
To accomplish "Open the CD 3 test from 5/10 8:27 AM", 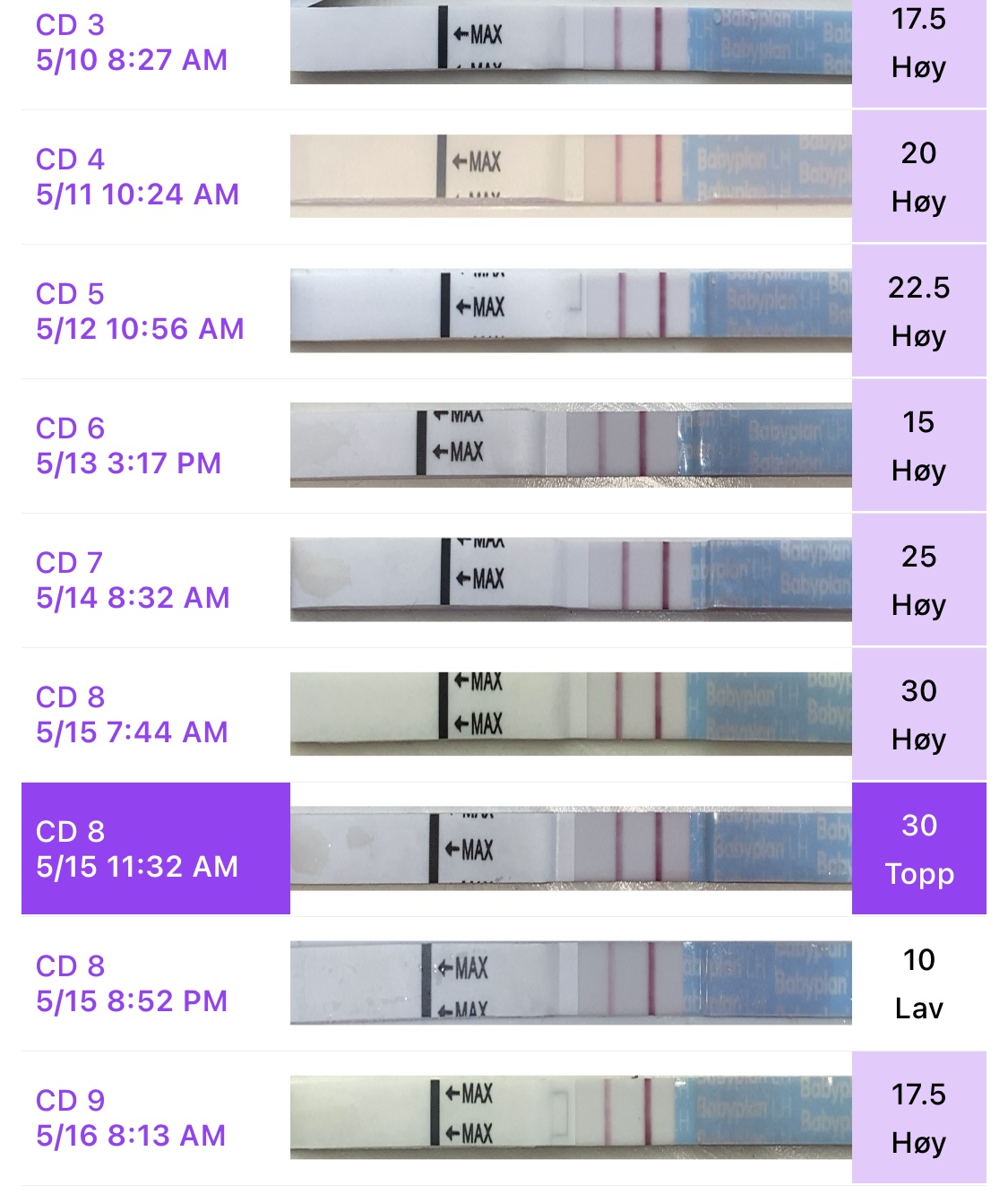I will point(132,43).
